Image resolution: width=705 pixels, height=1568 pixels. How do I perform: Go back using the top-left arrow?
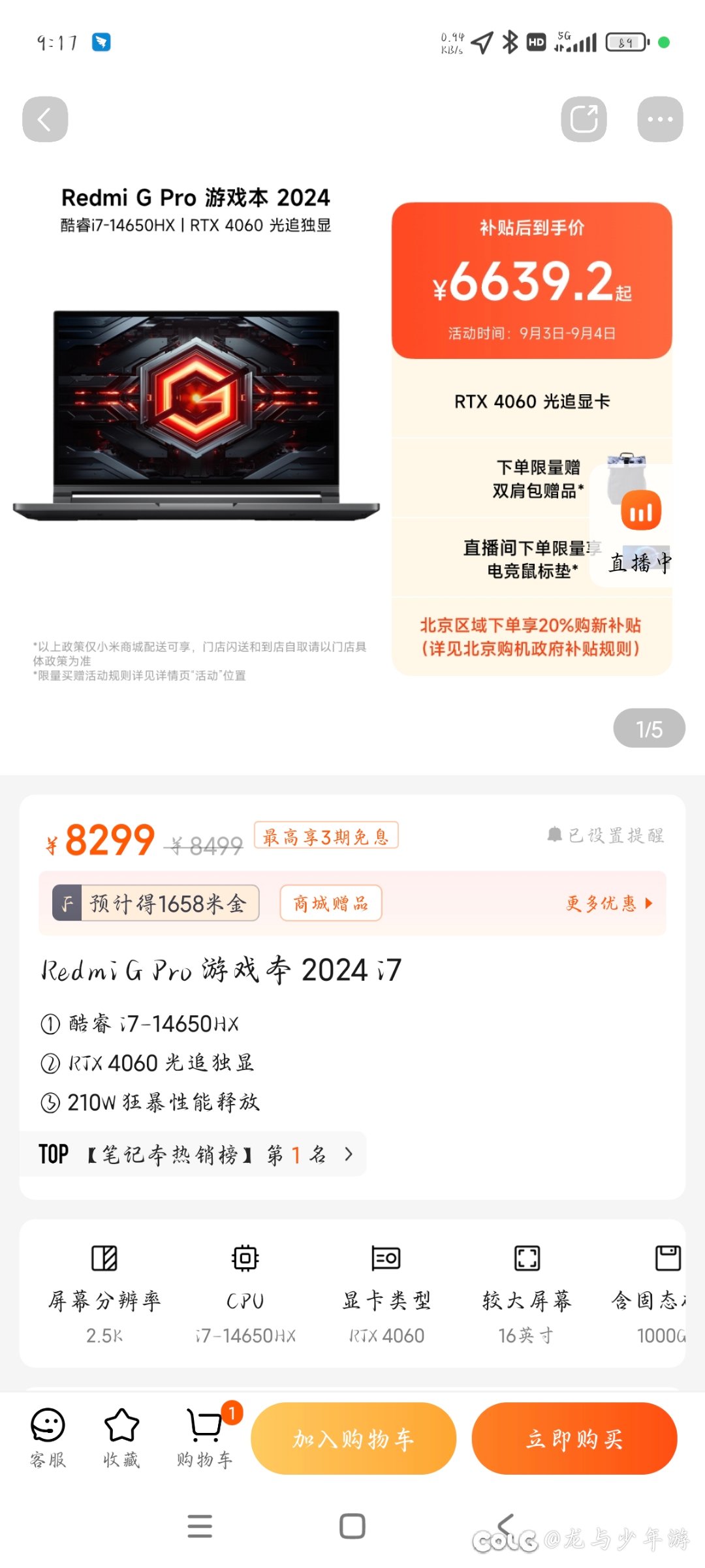(45, 119)
